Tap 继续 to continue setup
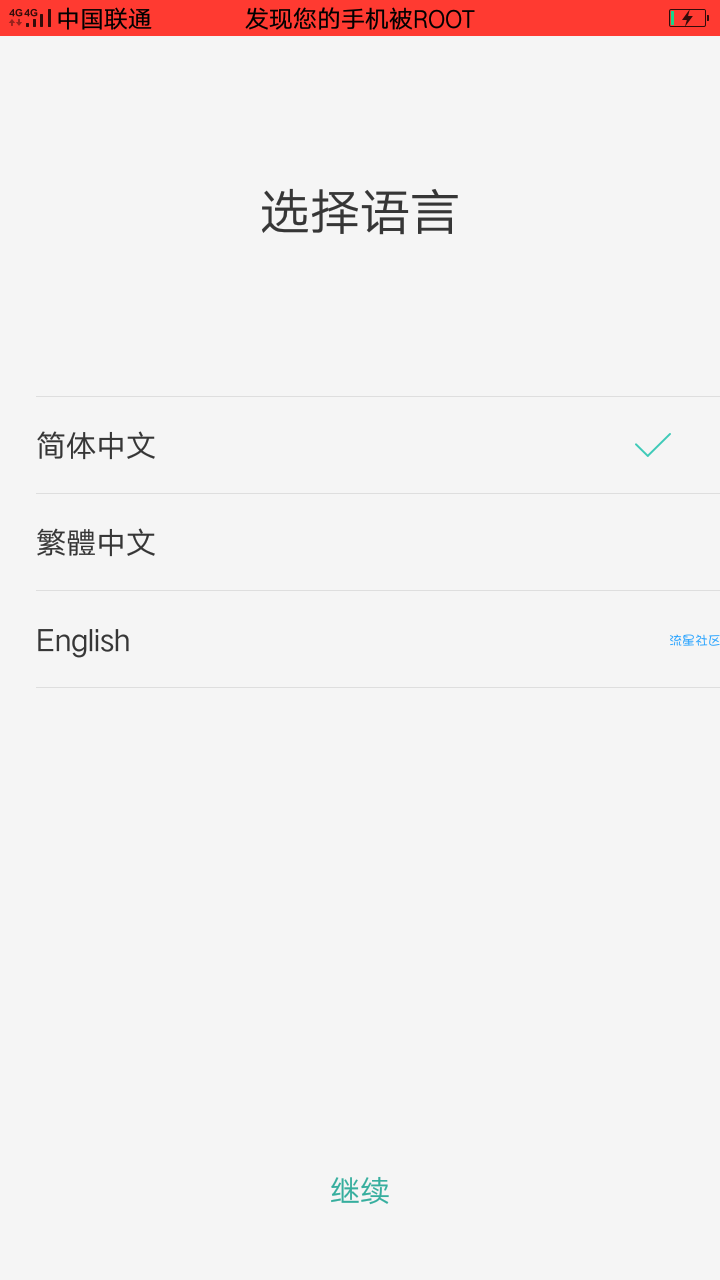720x1280 pixels. point(359,1190)
